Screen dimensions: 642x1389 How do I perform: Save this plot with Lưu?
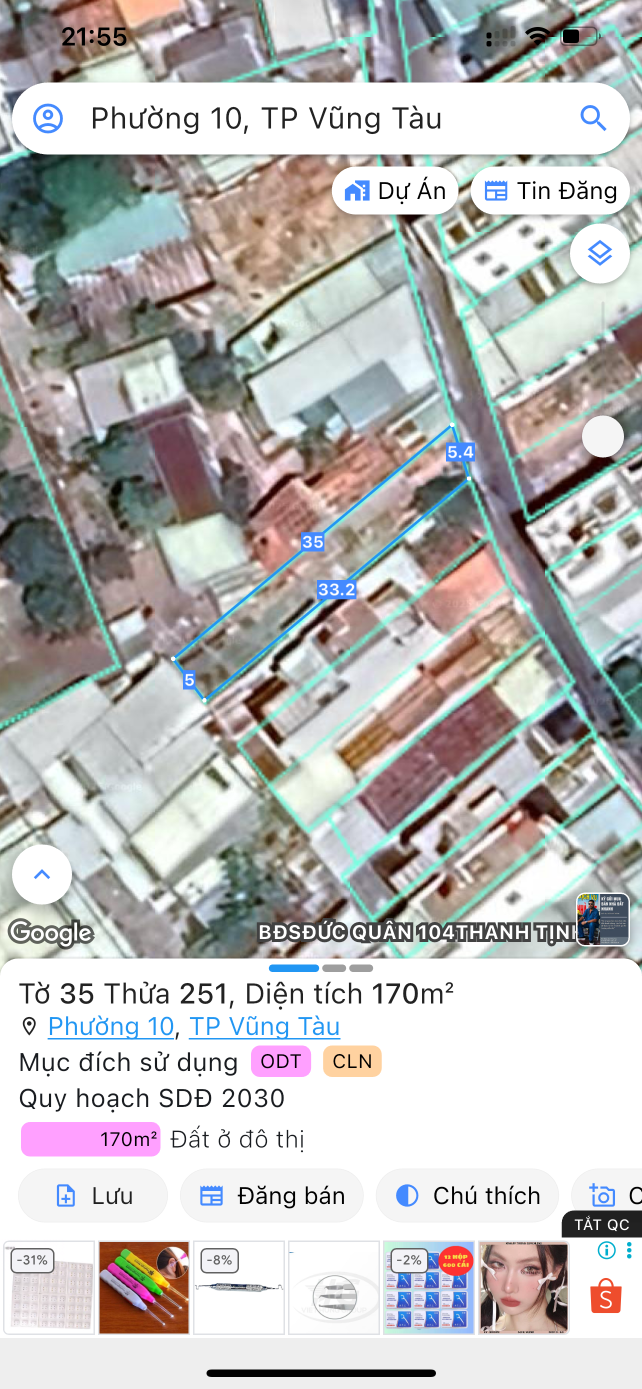[93, 1195]
